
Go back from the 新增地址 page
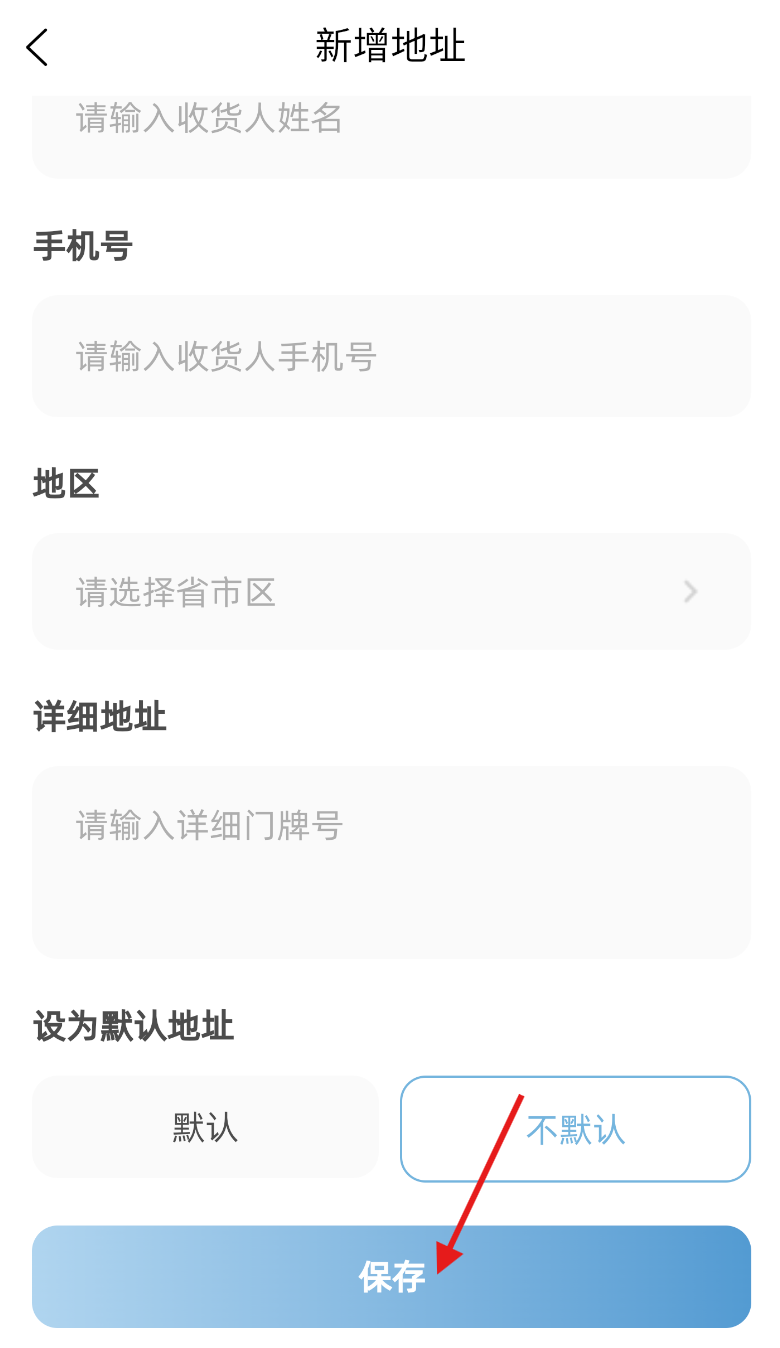(x=38, y=47)
